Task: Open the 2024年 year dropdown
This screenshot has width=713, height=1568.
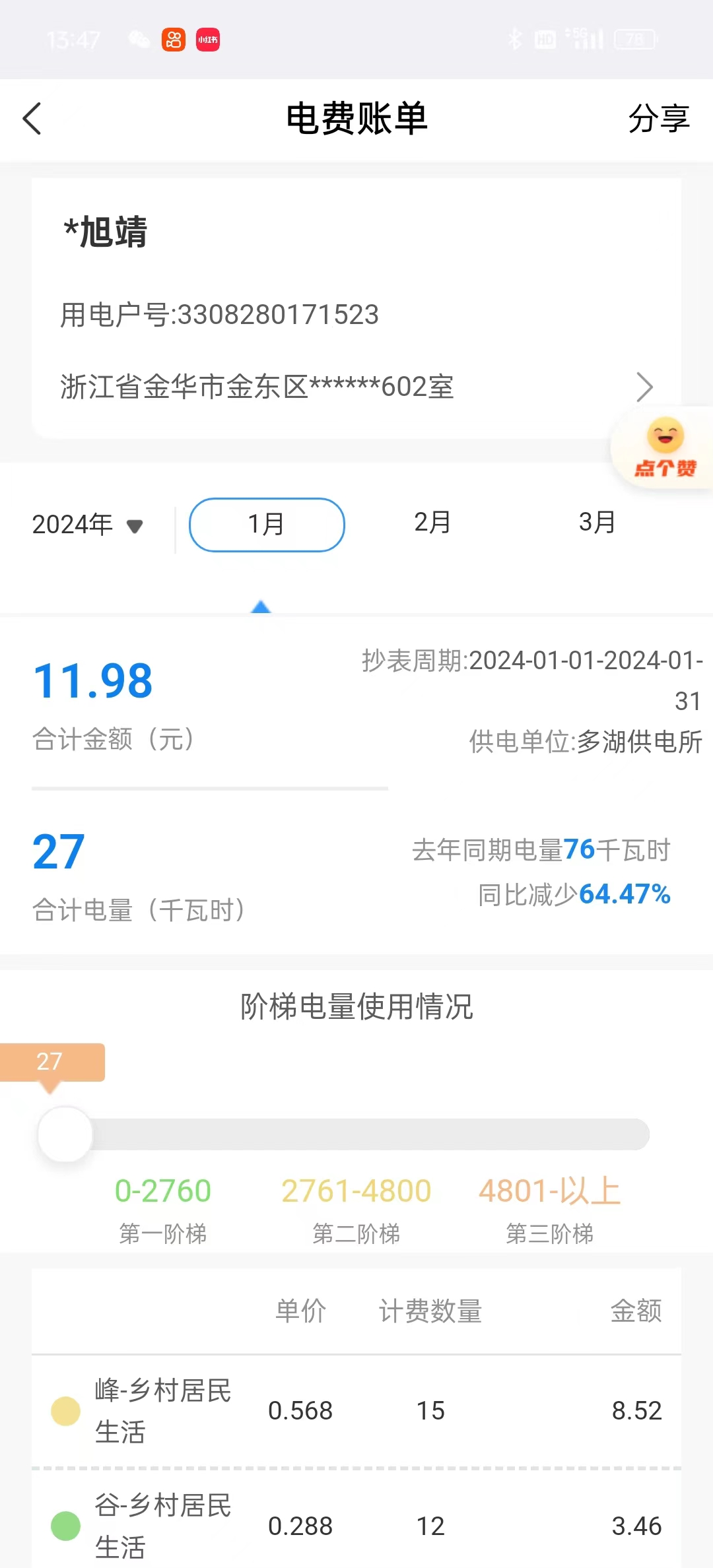Action: [x=87, y=525]
